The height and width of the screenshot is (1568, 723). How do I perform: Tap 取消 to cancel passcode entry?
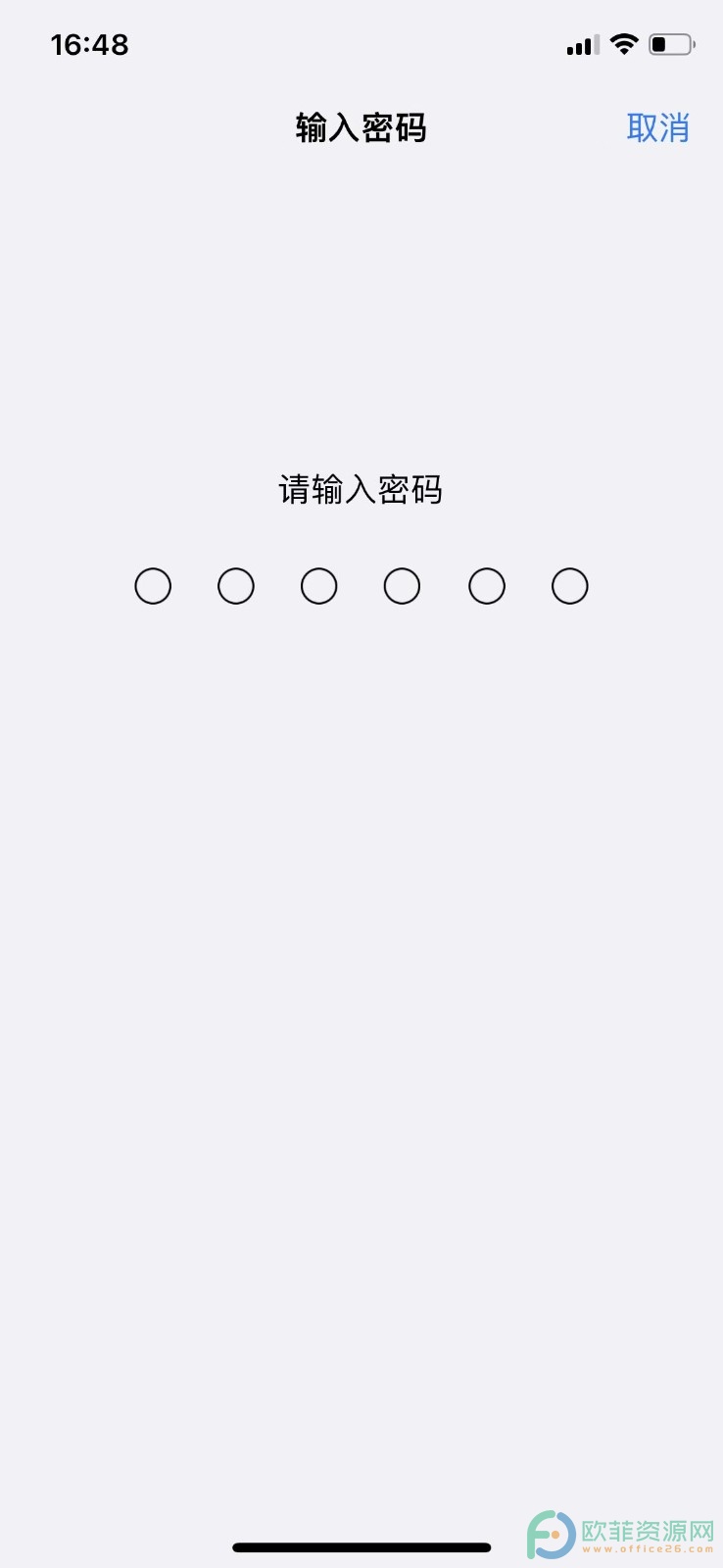coord(657,128)
